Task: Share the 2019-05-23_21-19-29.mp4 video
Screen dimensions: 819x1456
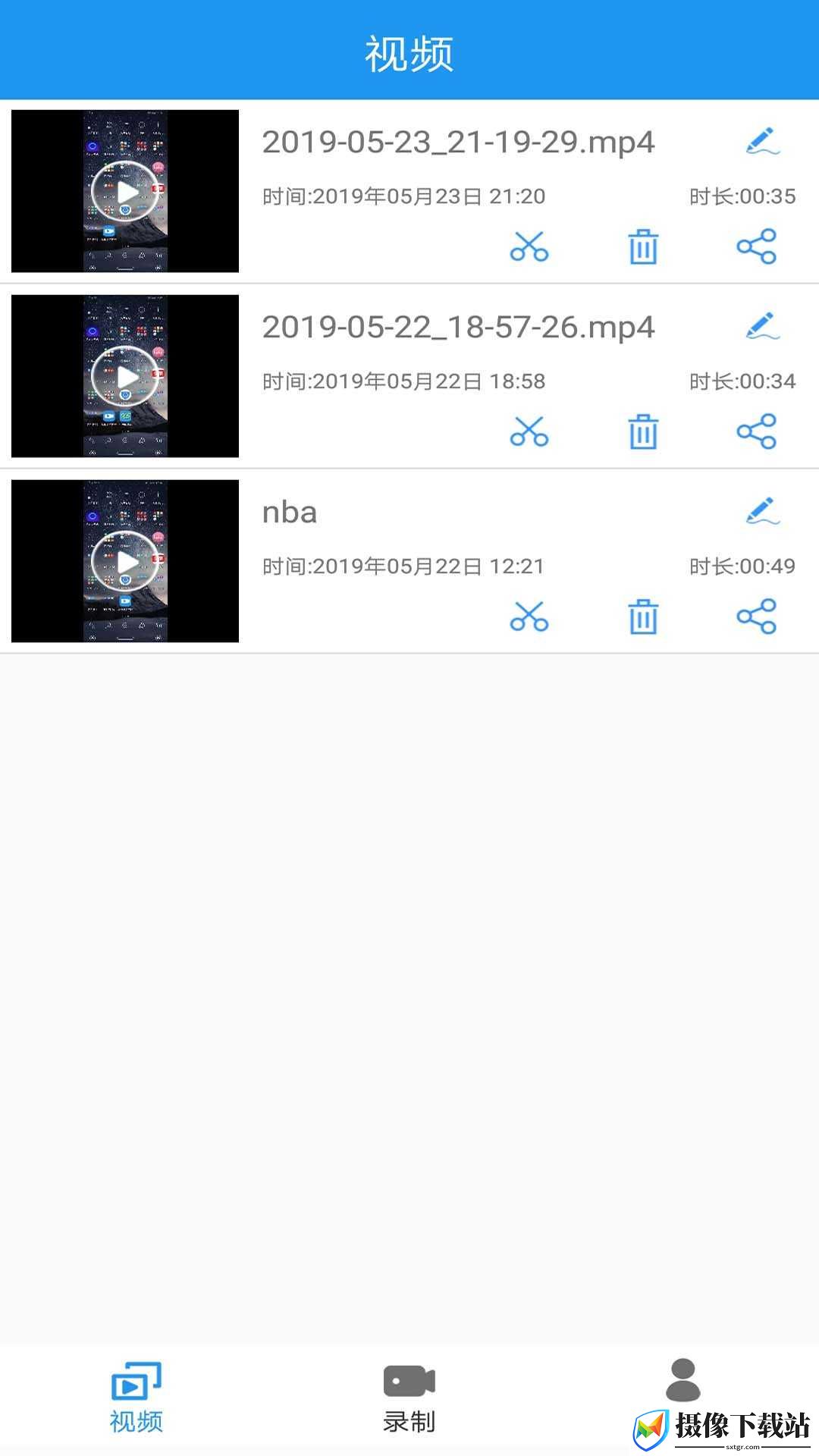Action: [x=757, y=246]
